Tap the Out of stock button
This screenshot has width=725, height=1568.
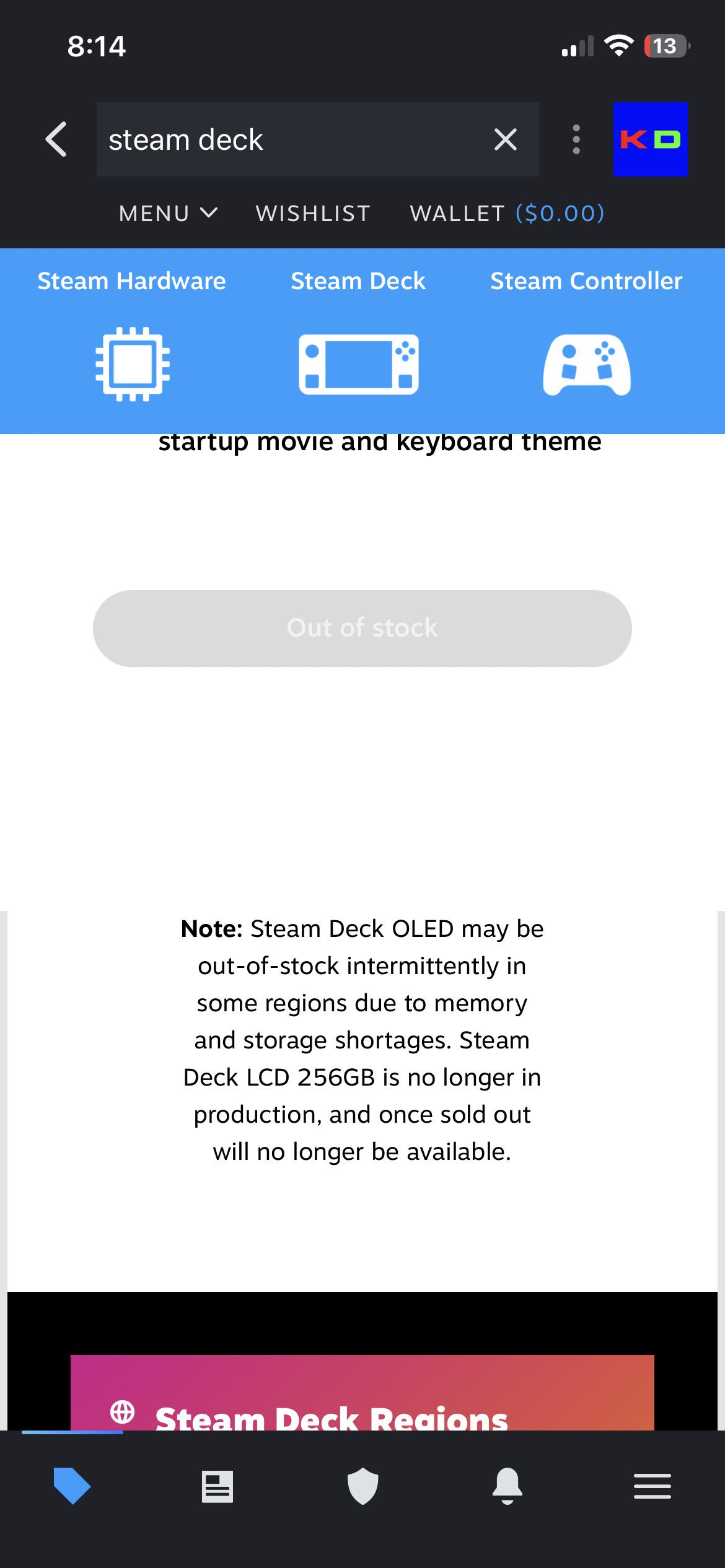pyautogui.click(x=362, y=628)
